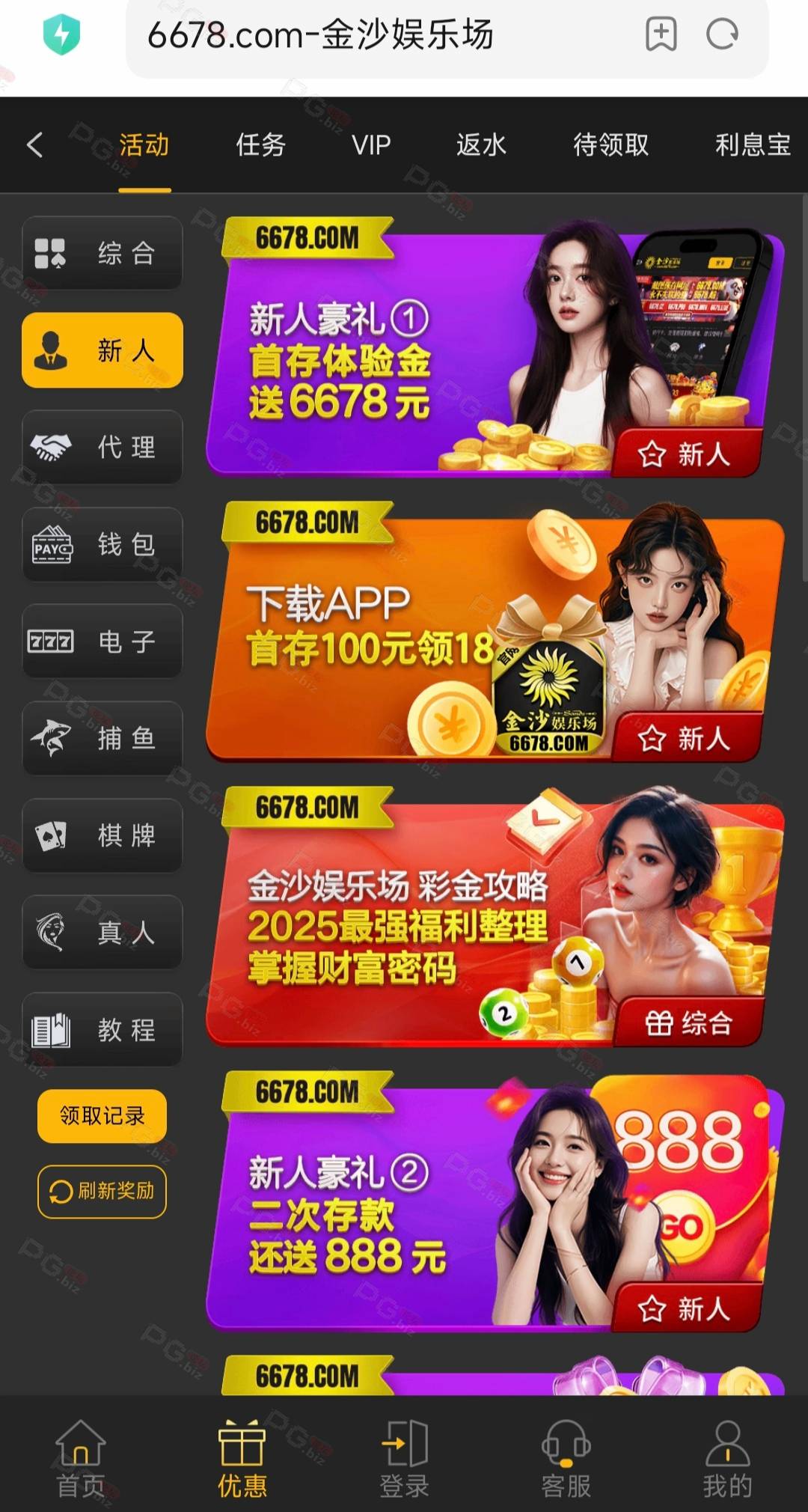Open the 钱包 category
Viewport: 808px width, 1512px height.
pyautogui.click(x=102, y=544)
